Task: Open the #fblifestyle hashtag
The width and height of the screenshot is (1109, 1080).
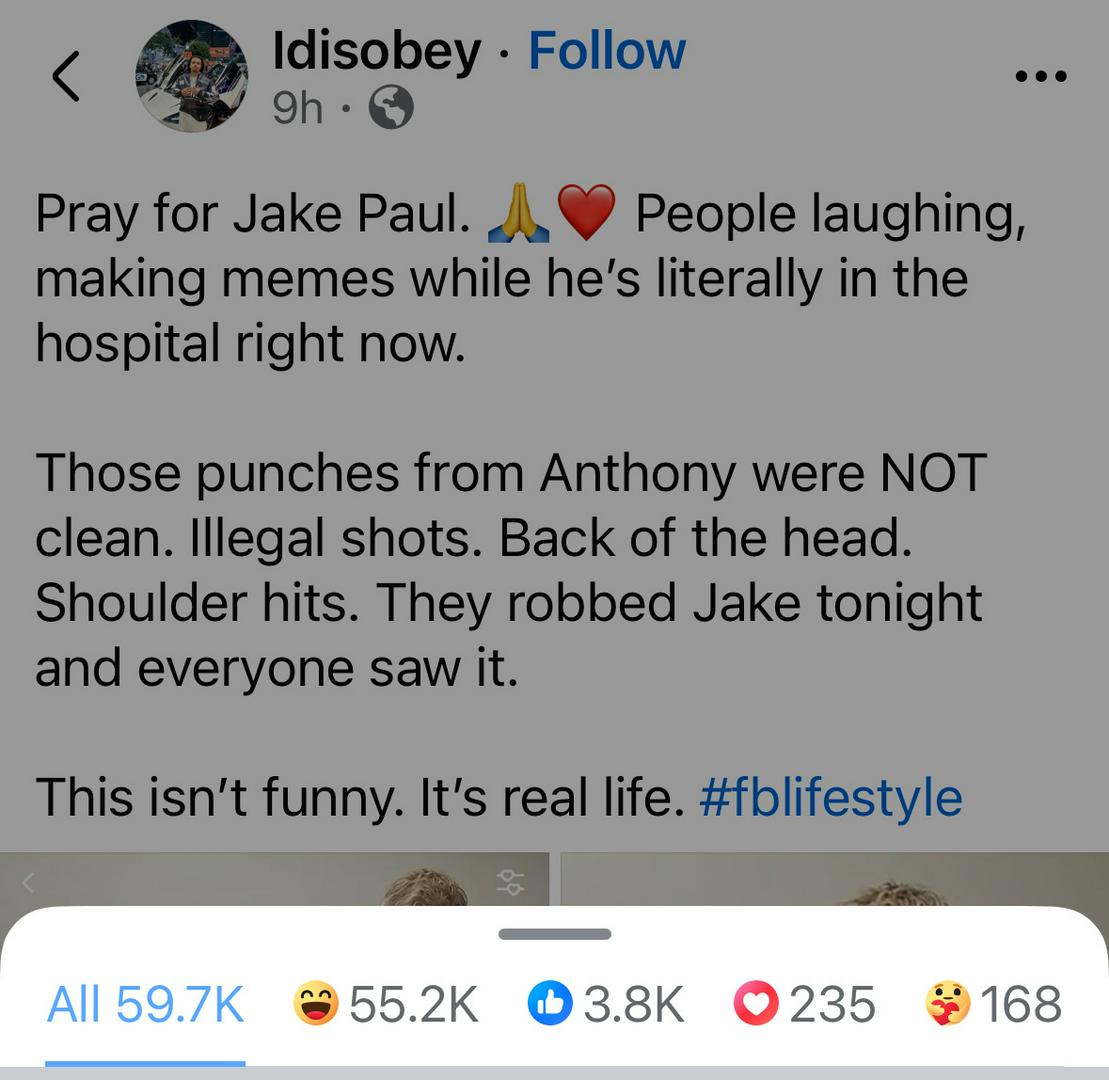Action: tap(830, 798)
